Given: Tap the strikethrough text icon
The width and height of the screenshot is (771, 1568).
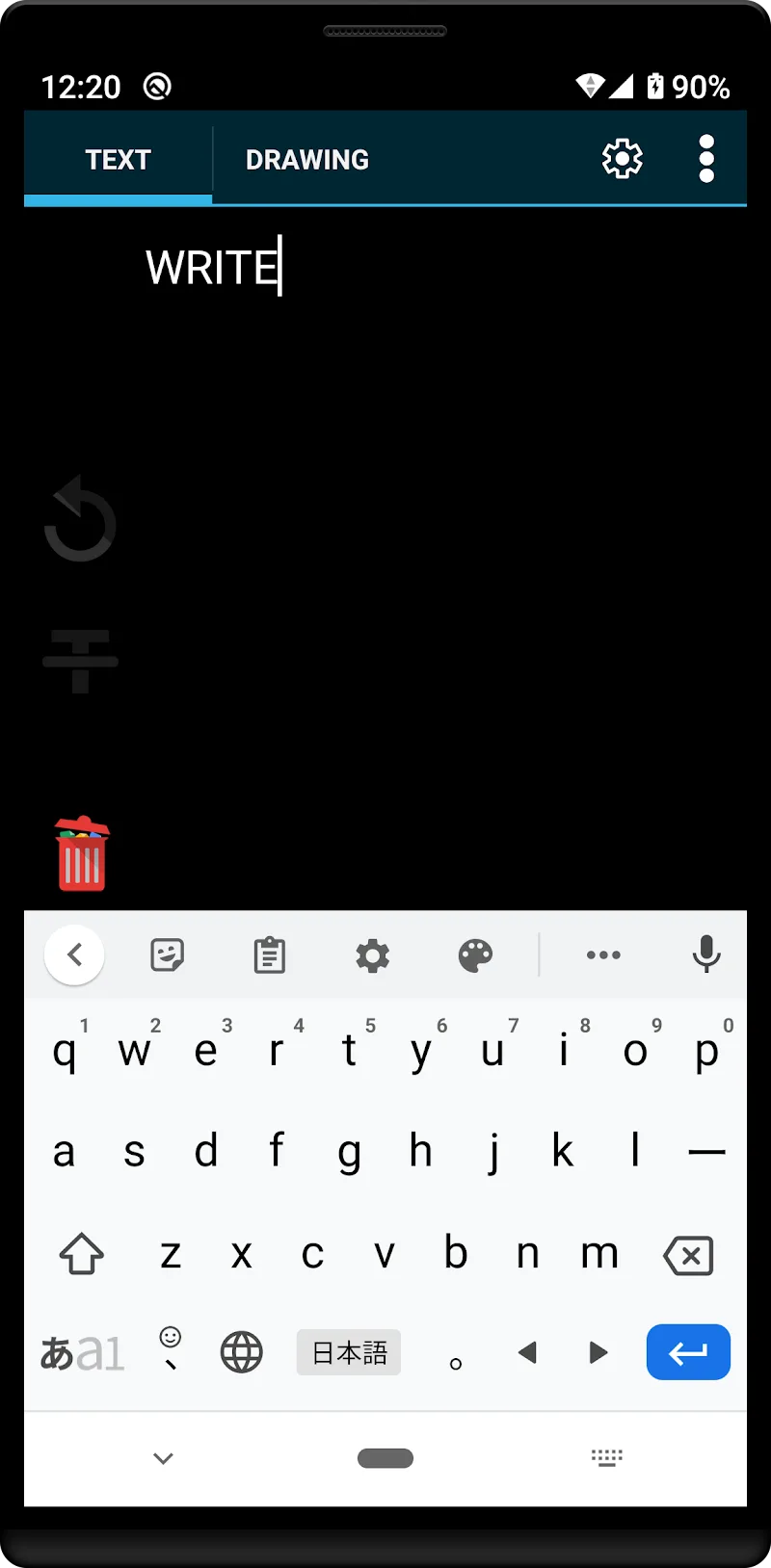Looking at the screenshot, I should (81, 661).
